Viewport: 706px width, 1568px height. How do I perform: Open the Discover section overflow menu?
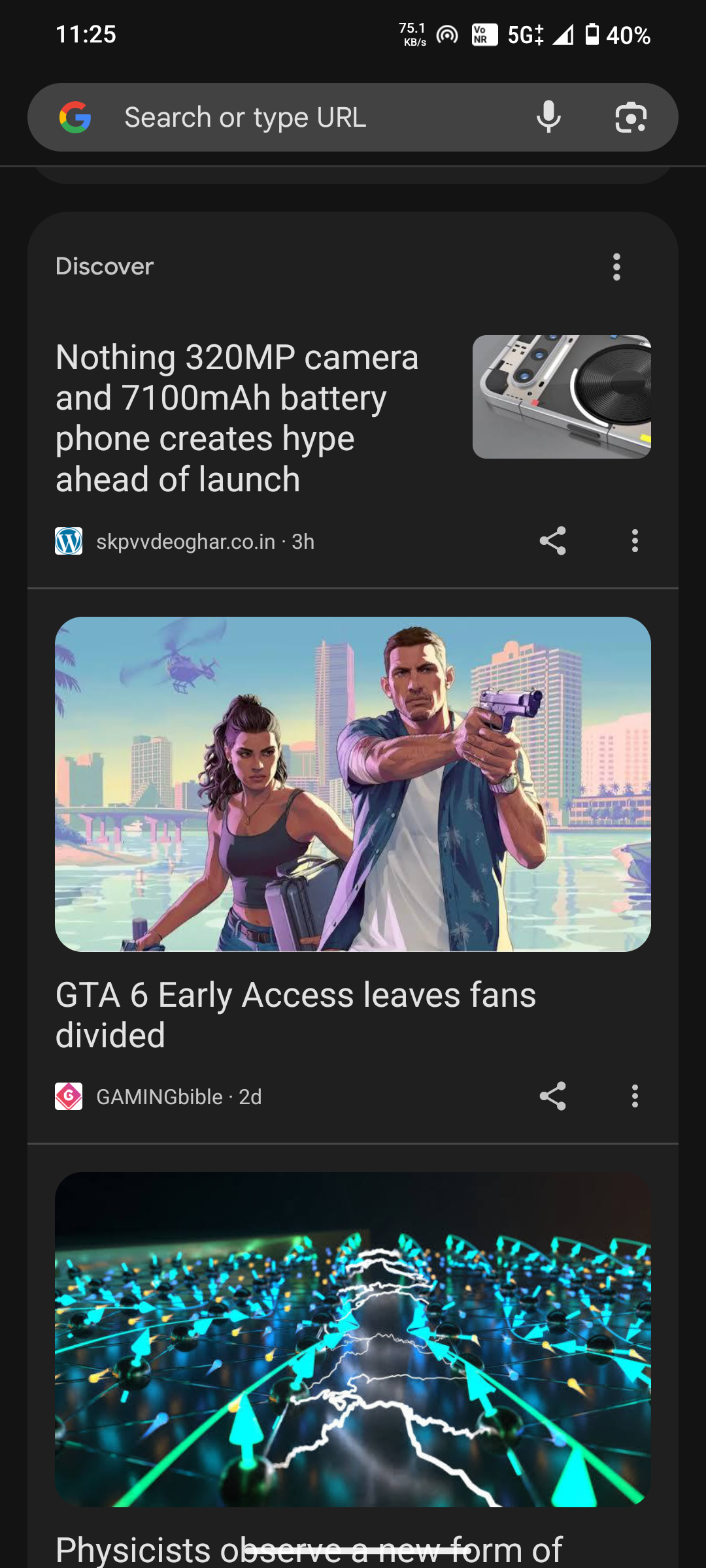[616, 267]
